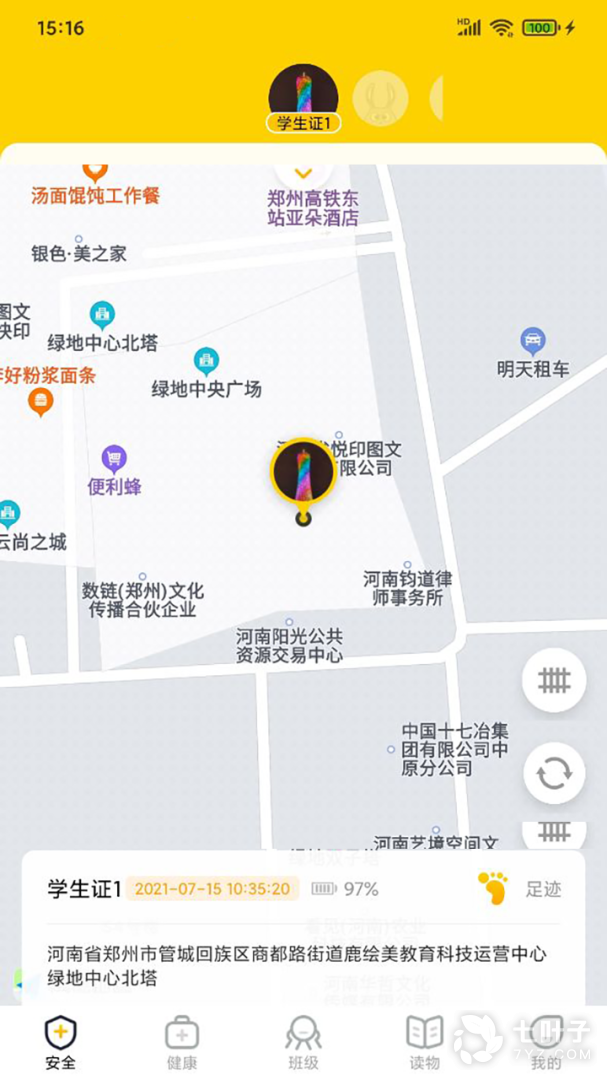
Task: Open the electronic fence button
Action: pos(554,681)
